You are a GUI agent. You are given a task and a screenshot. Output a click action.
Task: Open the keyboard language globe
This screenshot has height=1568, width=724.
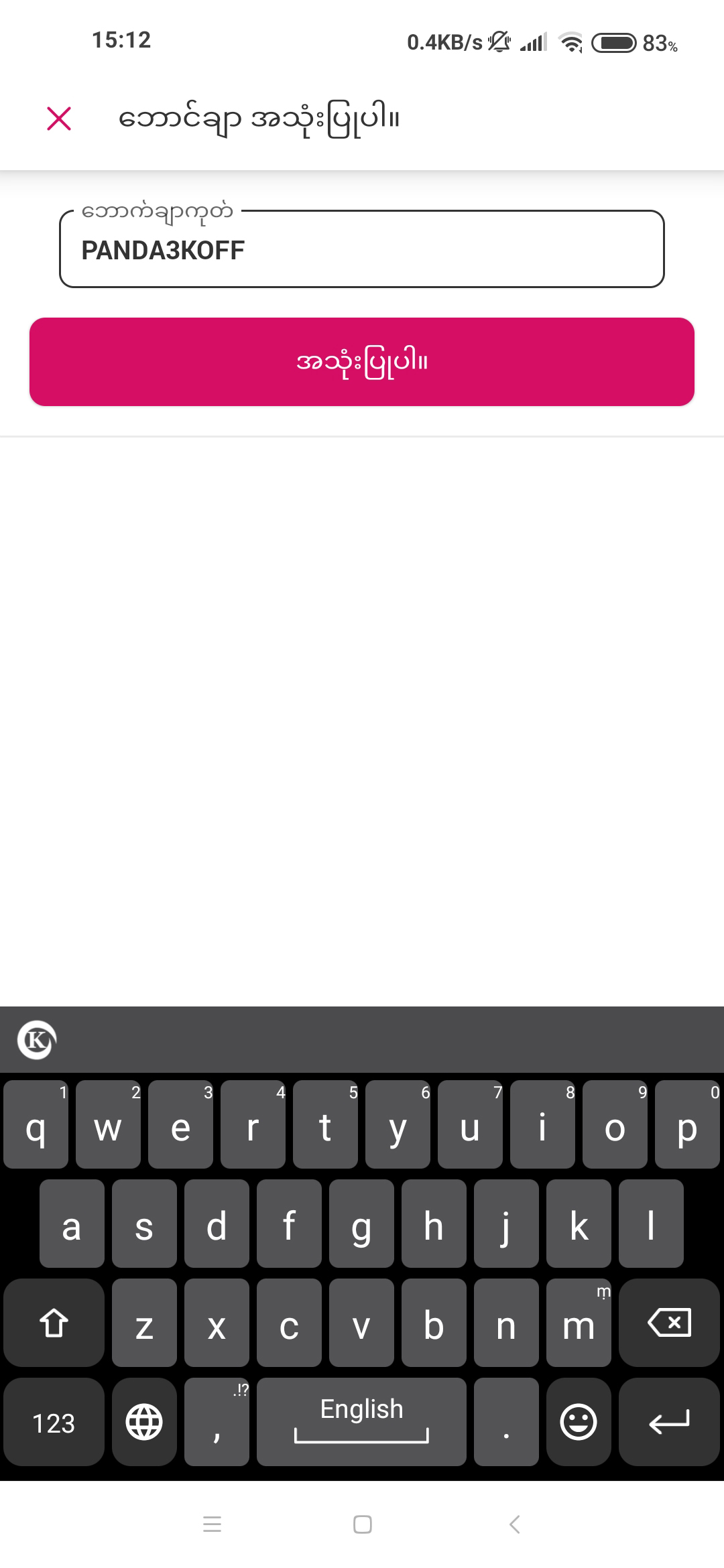point(144,1422)
